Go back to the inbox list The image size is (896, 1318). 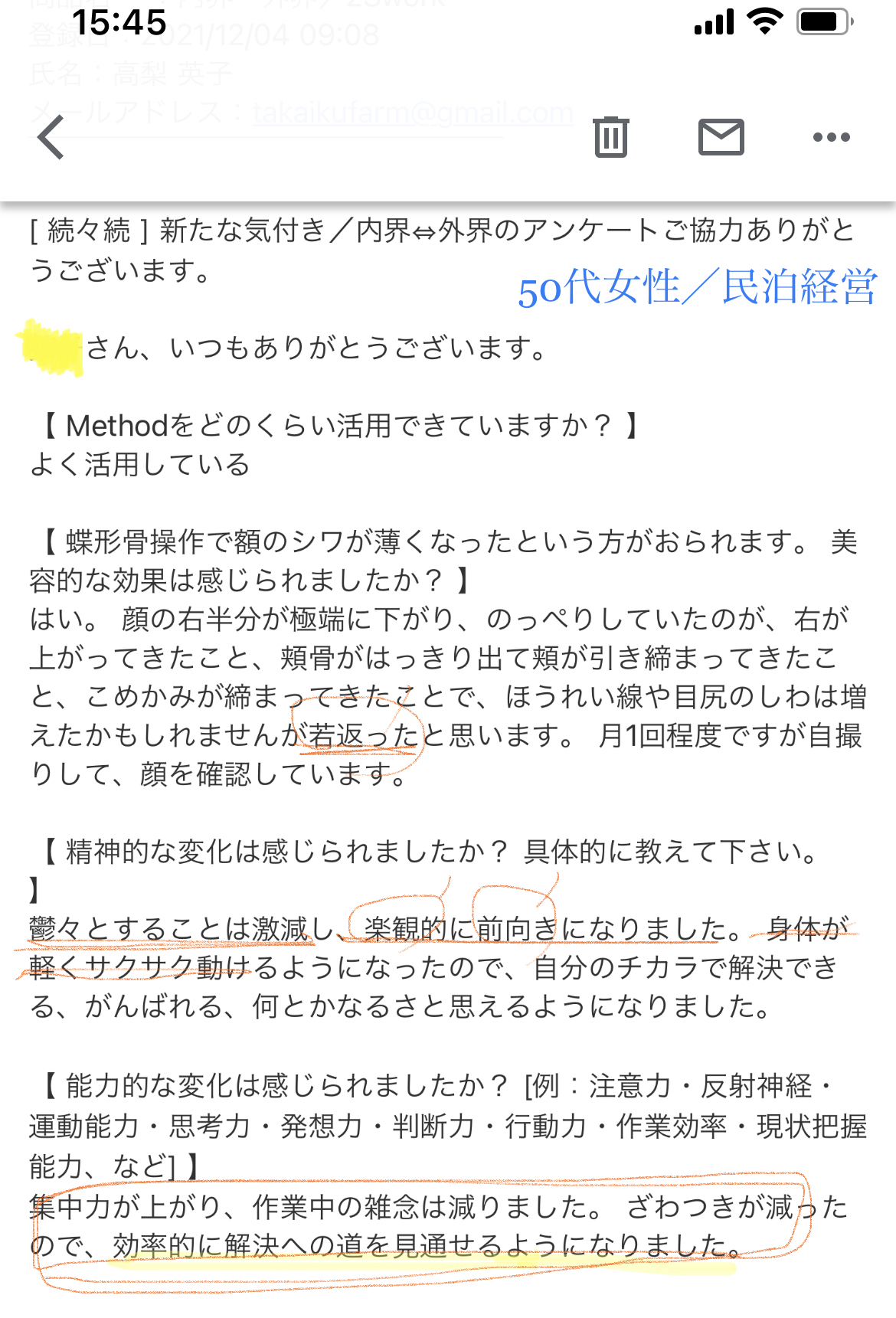tap(51, 138)
